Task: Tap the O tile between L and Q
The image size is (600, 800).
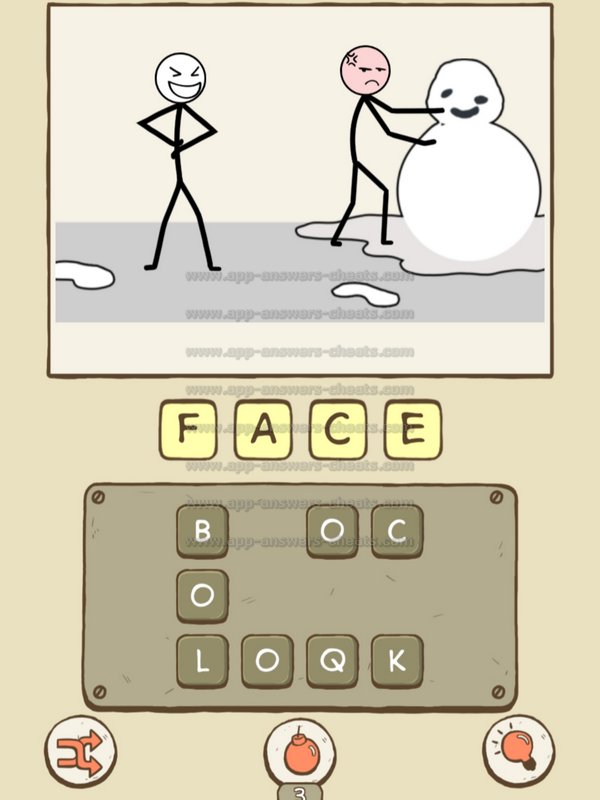Action: click(267, 661)
